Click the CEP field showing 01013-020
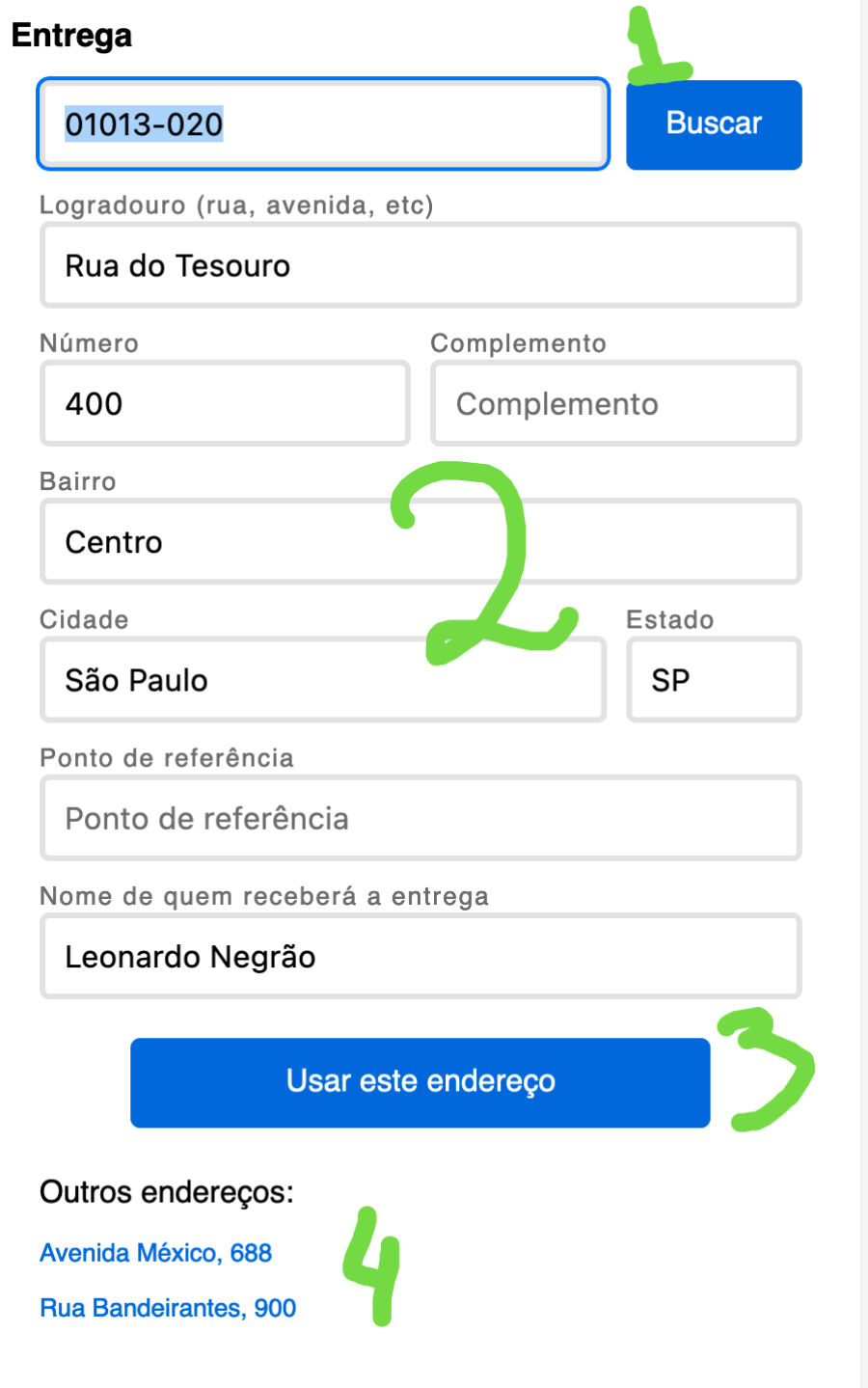 coord(323,123)
